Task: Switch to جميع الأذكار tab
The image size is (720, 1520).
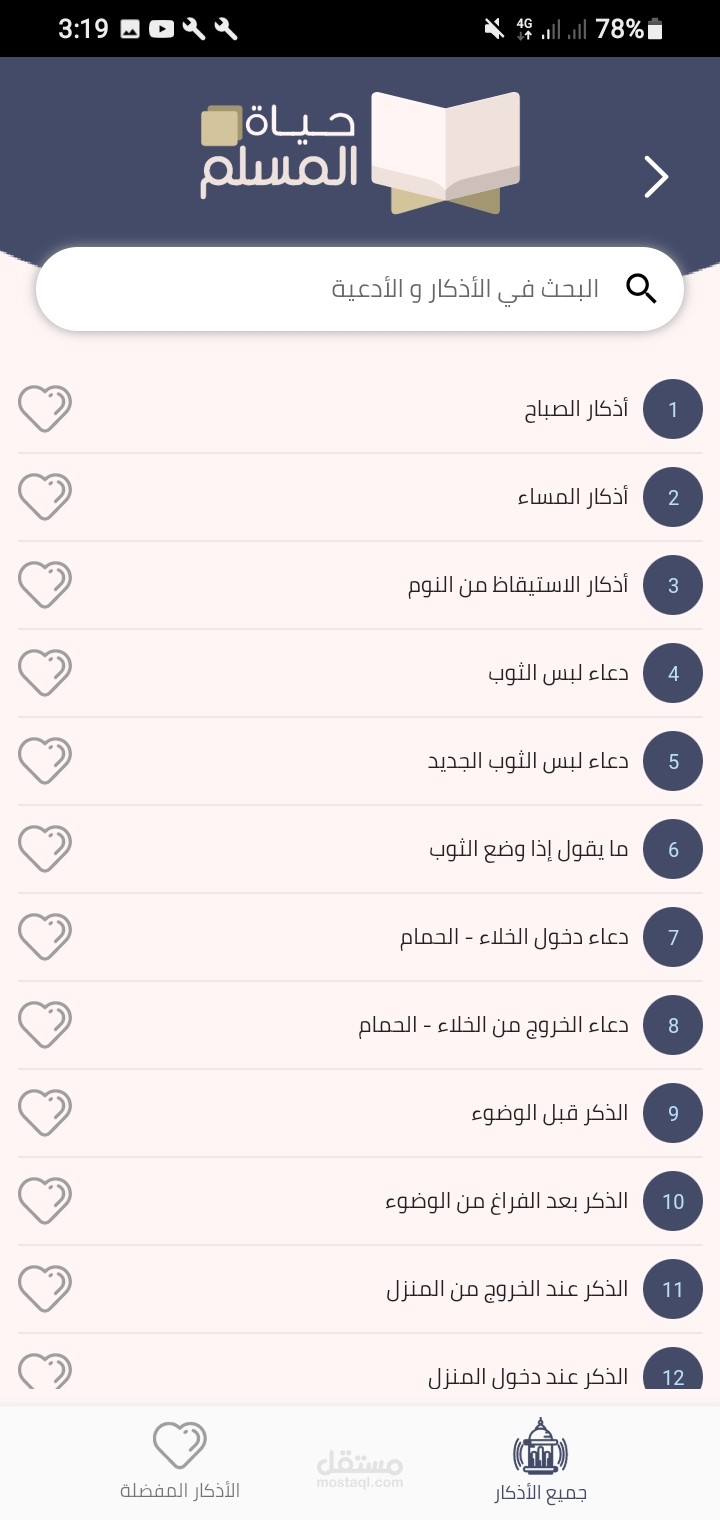Action: point(540,1462)
